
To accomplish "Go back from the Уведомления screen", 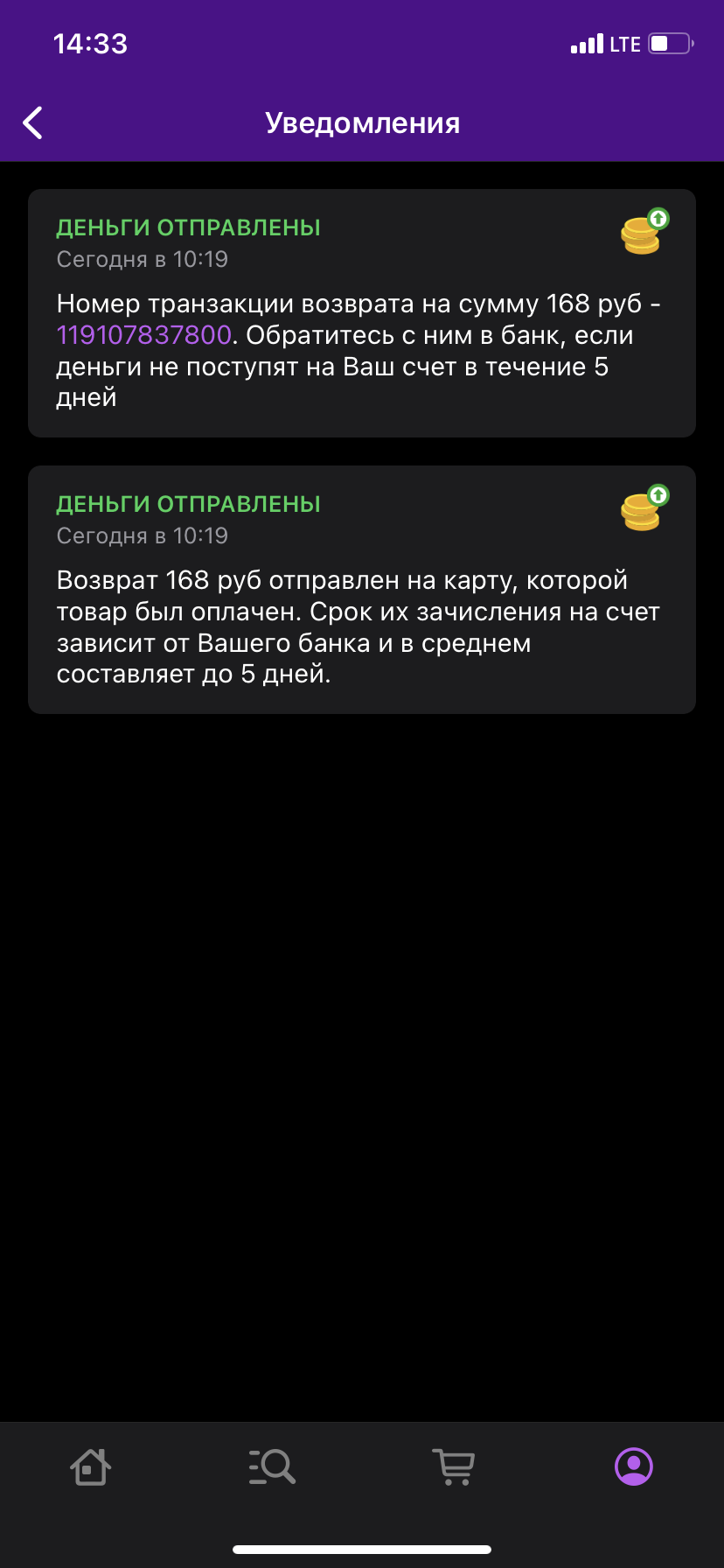I will tap(32, 122).
